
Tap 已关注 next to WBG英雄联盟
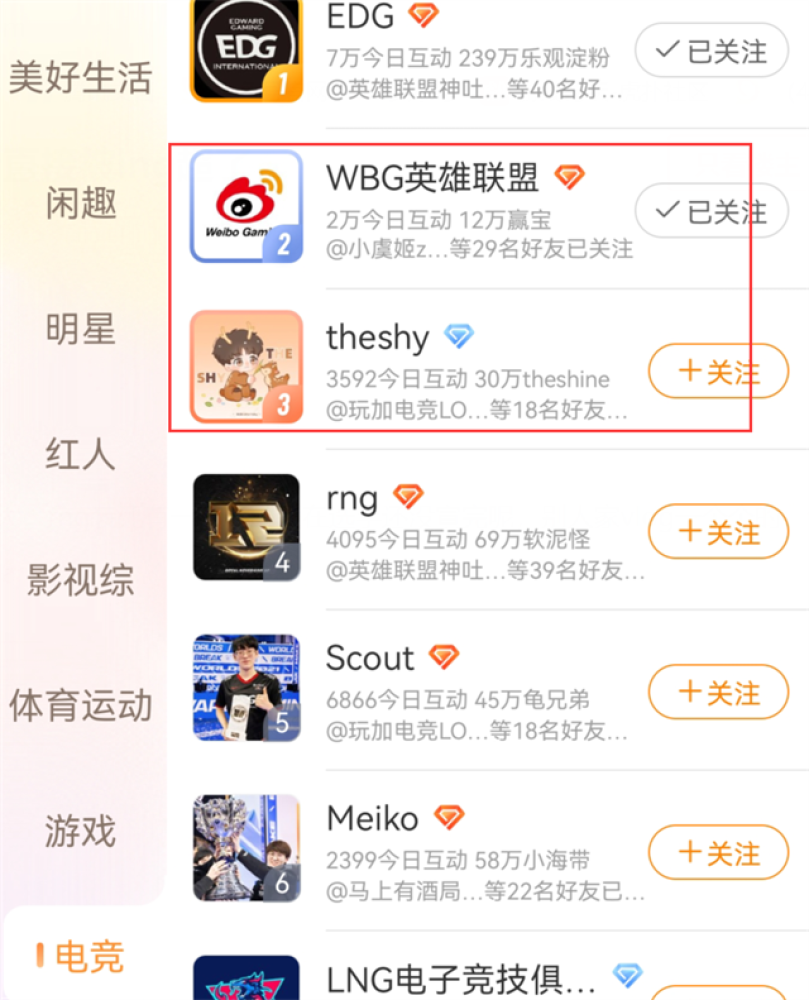tap(711, 211)
